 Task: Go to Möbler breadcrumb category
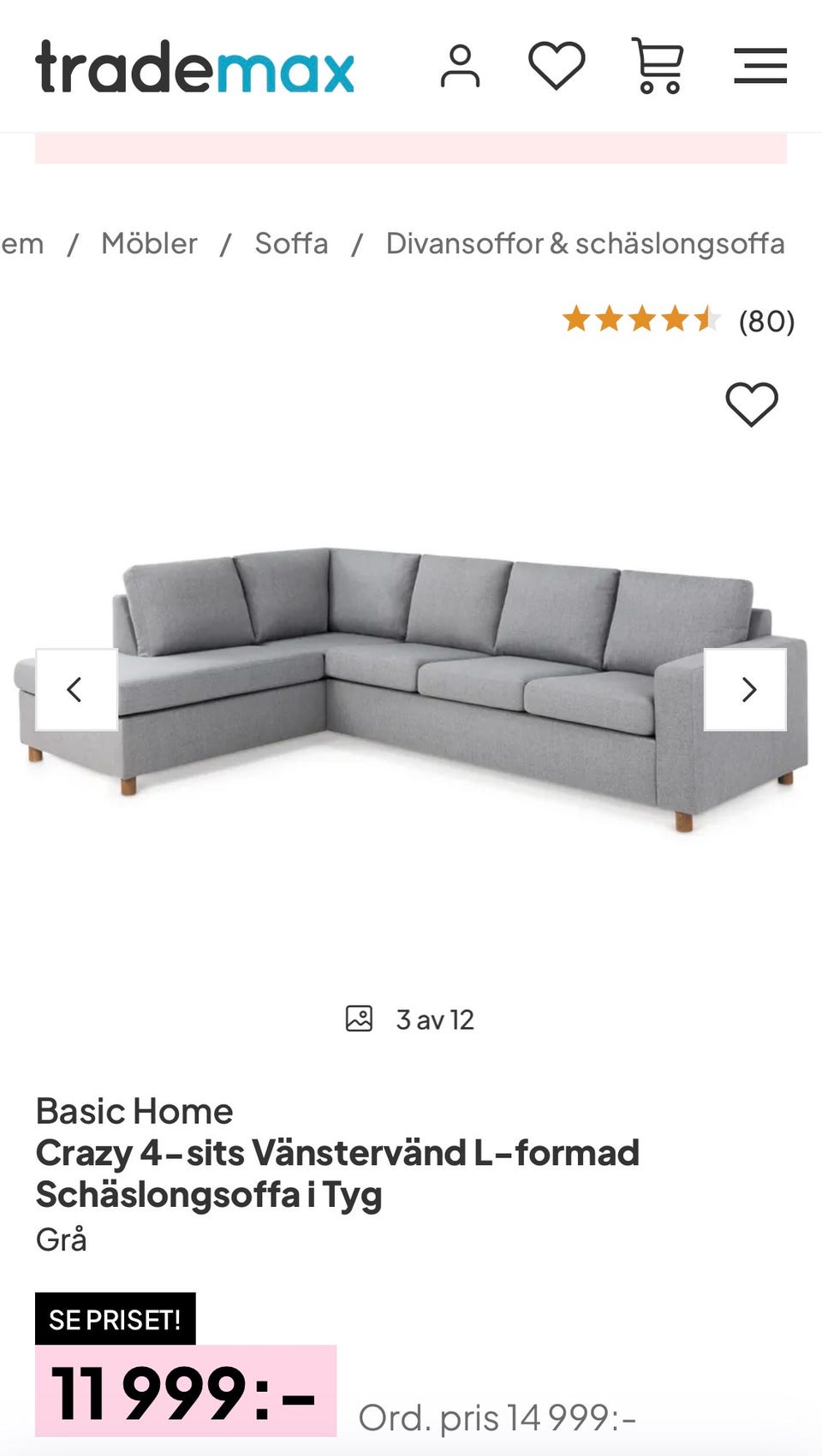tap(149, 243)
